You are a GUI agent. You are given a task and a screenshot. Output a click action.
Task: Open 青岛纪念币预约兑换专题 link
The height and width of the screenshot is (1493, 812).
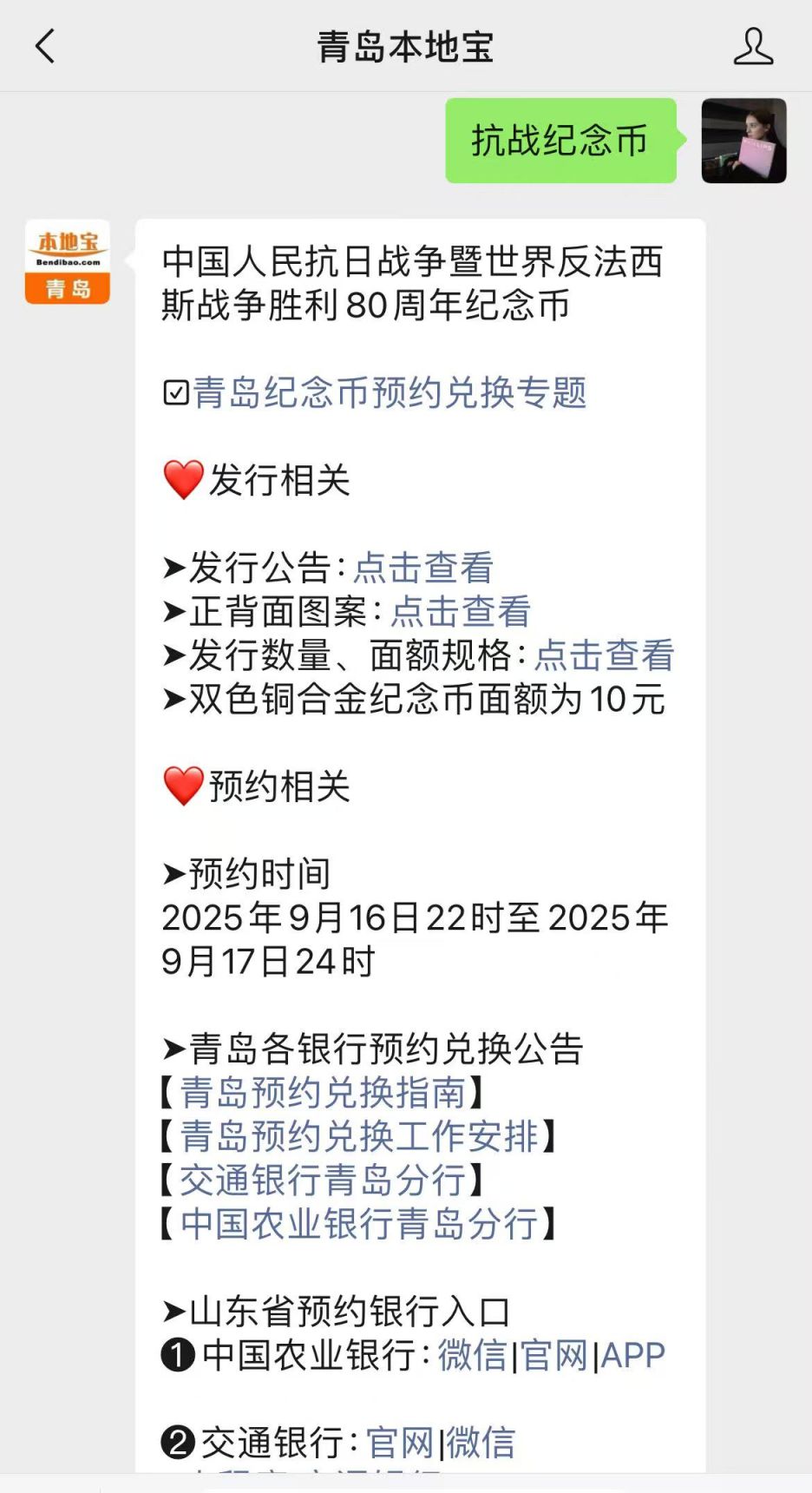click(390, 392)
